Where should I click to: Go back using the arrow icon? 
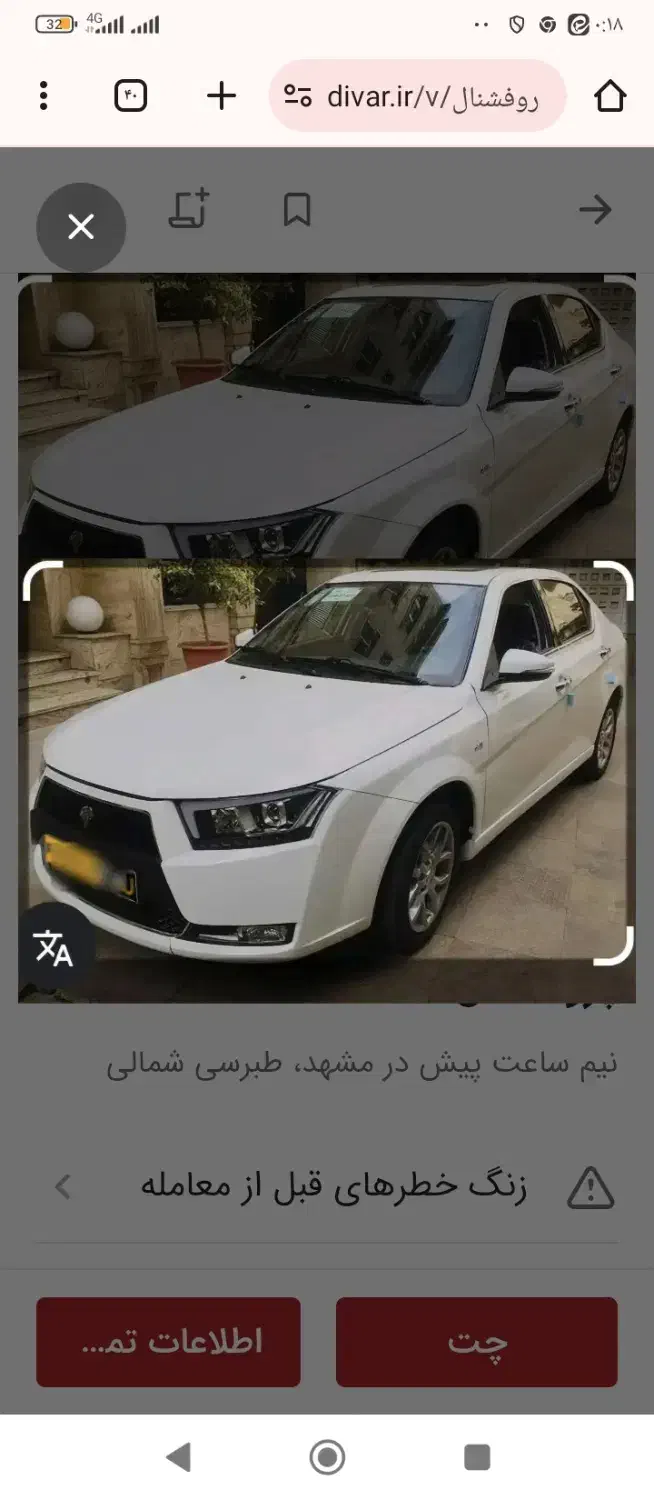(x=595, y=210)
